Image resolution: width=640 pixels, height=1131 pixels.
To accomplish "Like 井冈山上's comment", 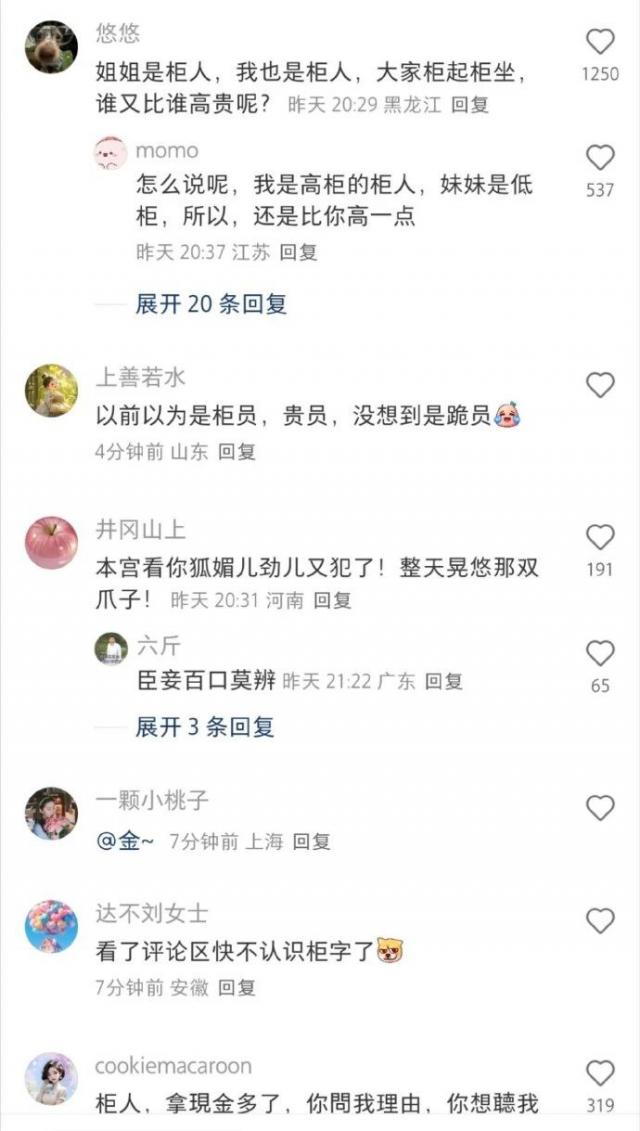I will [x=600, y=538].
